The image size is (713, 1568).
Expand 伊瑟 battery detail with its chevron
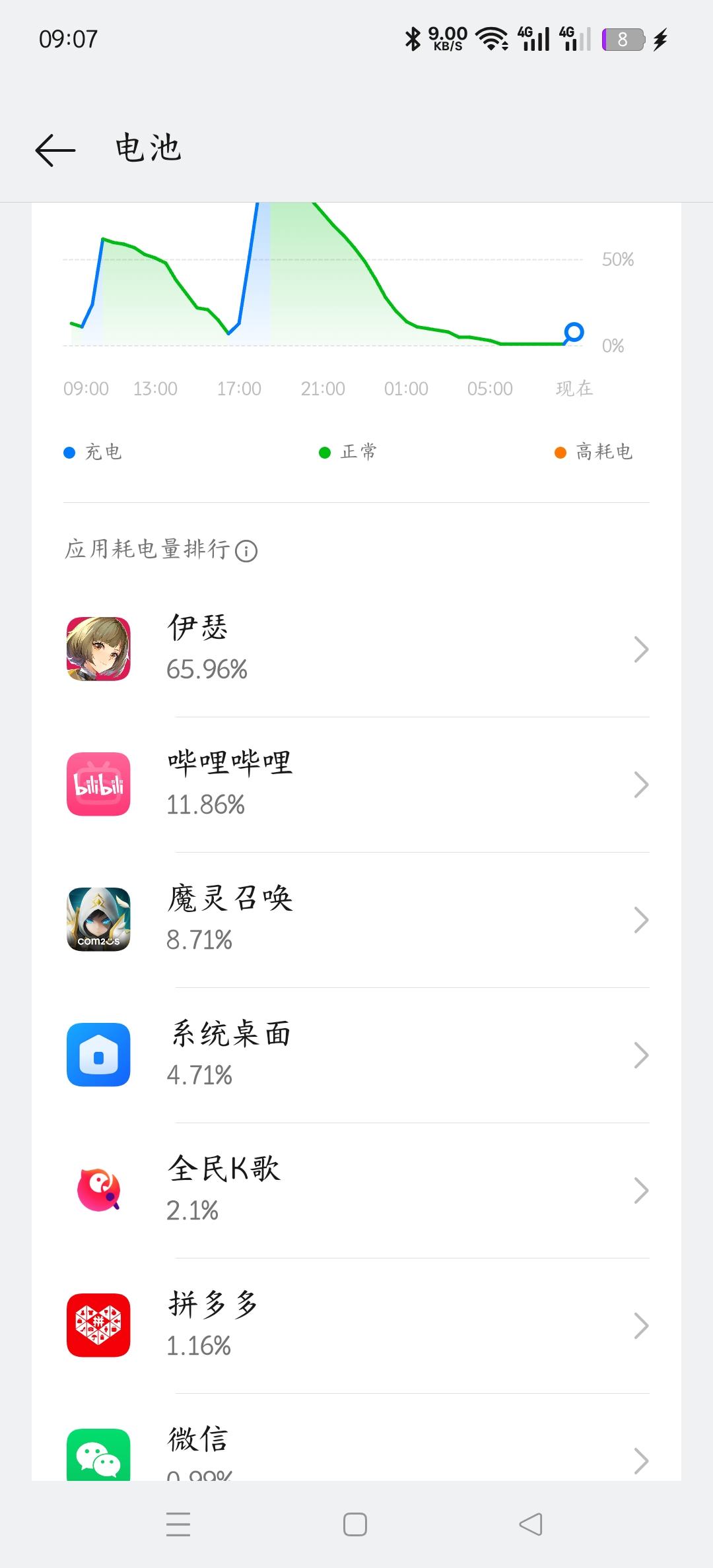pyautogui.click(x=640, y=649)
